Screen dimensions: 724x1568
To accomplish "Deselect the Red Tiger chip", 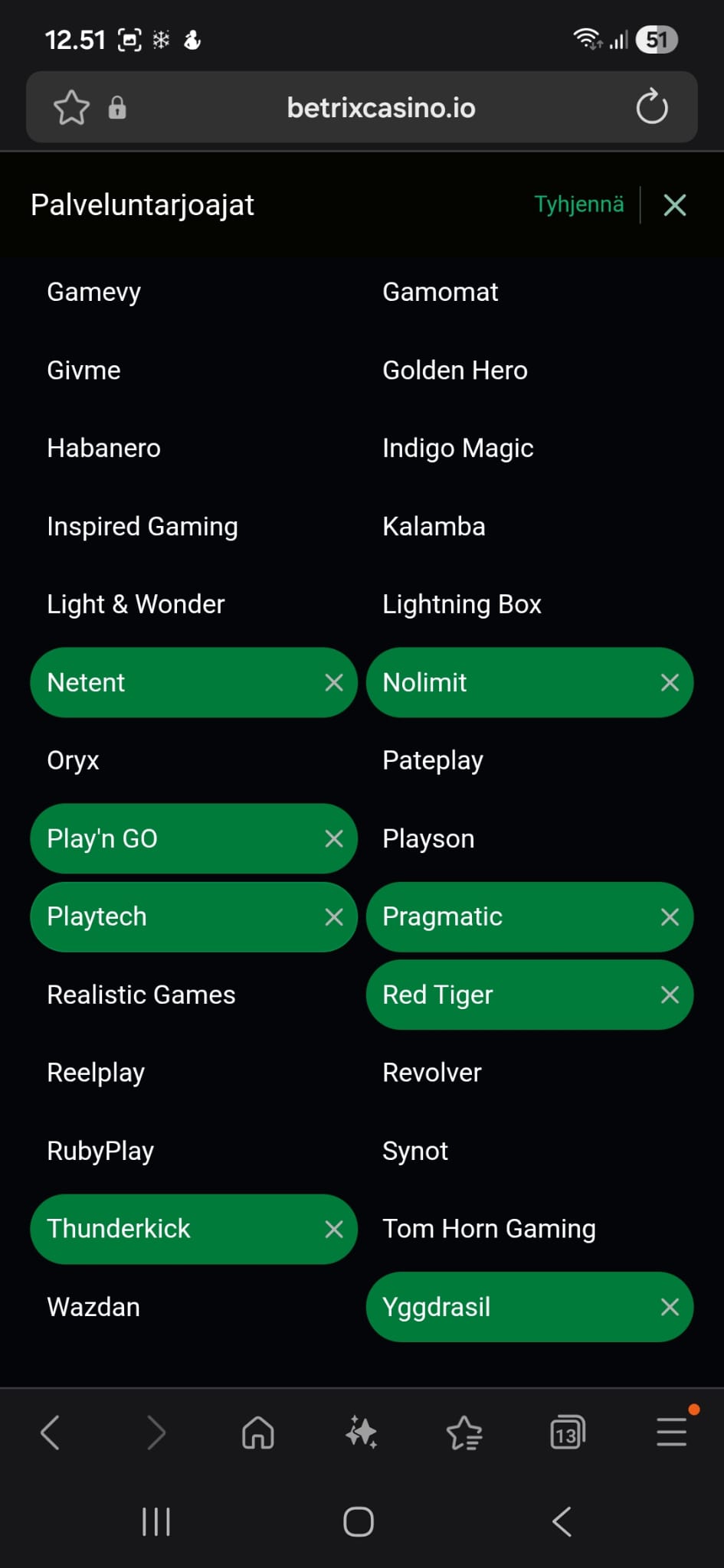I will [x=669, y=995].
